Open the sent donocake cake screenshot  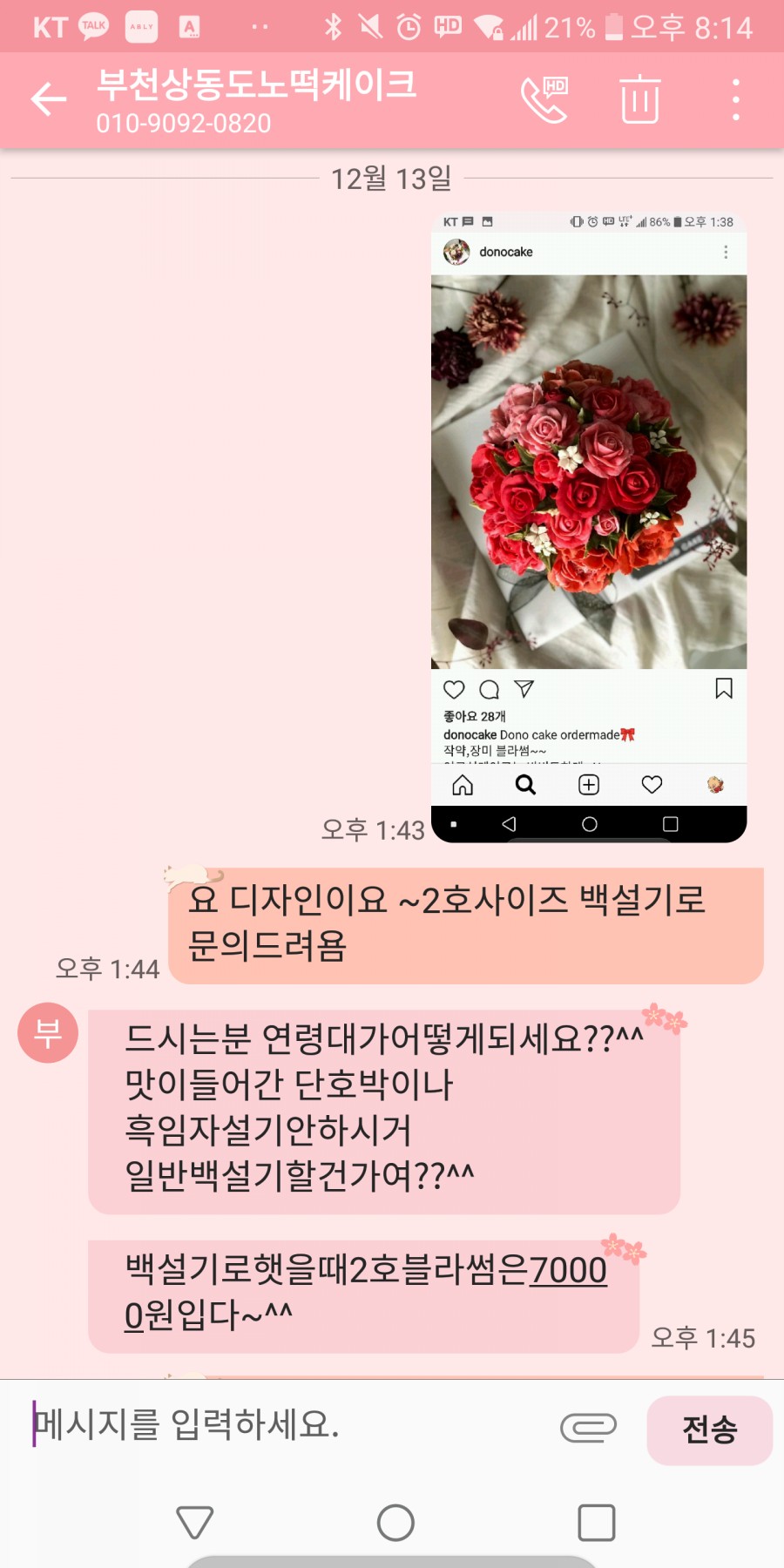(x=589, y=527)
